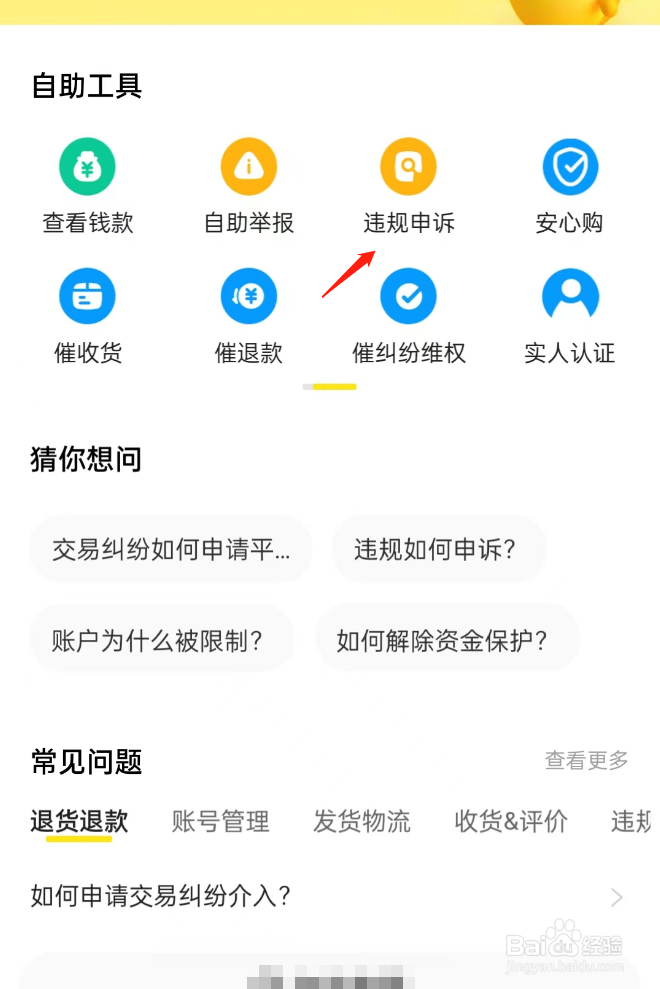Switch to the 退货退款 tab
The width and height of the screenshot is (660, 989).
(80, 822)
